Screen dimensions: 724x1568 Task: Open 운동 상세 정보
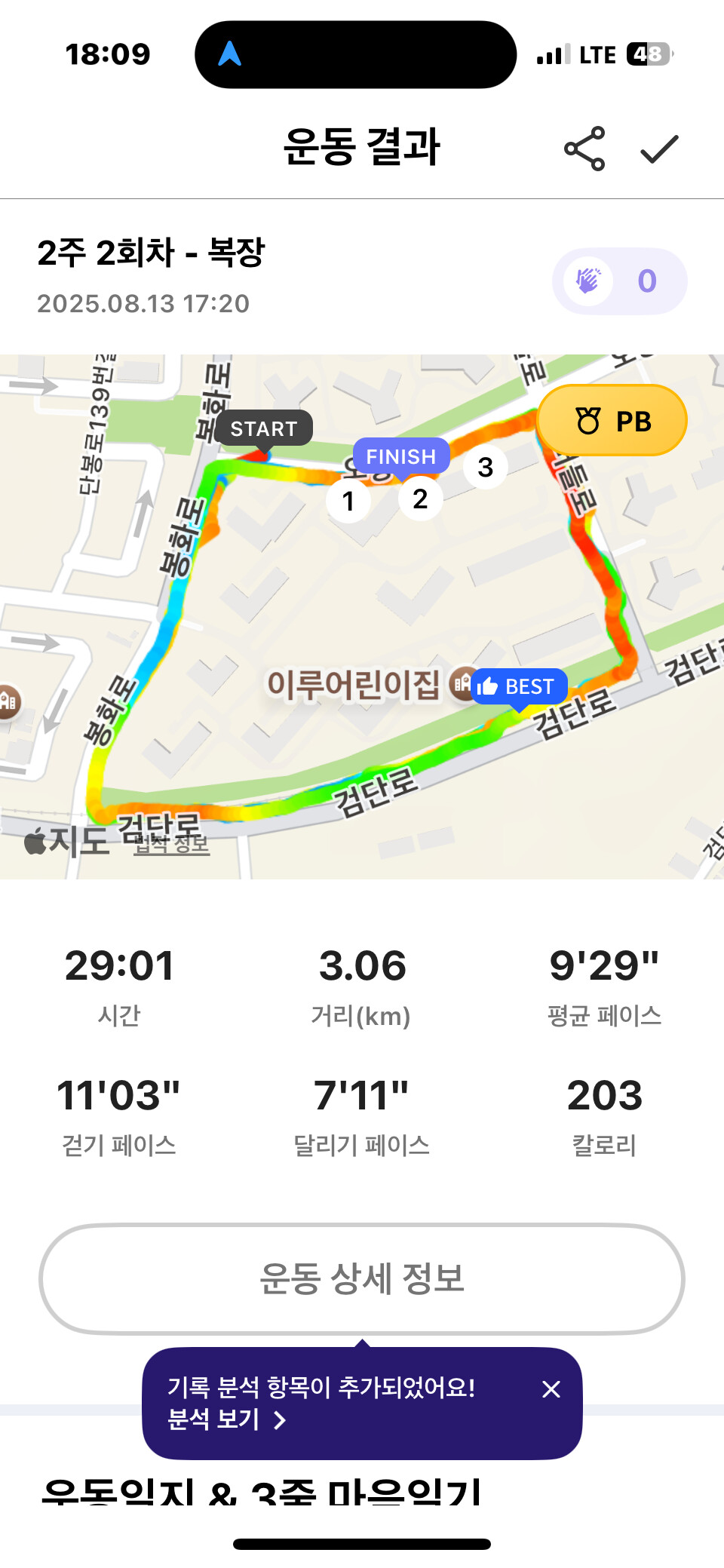[x=362, y=1278]
